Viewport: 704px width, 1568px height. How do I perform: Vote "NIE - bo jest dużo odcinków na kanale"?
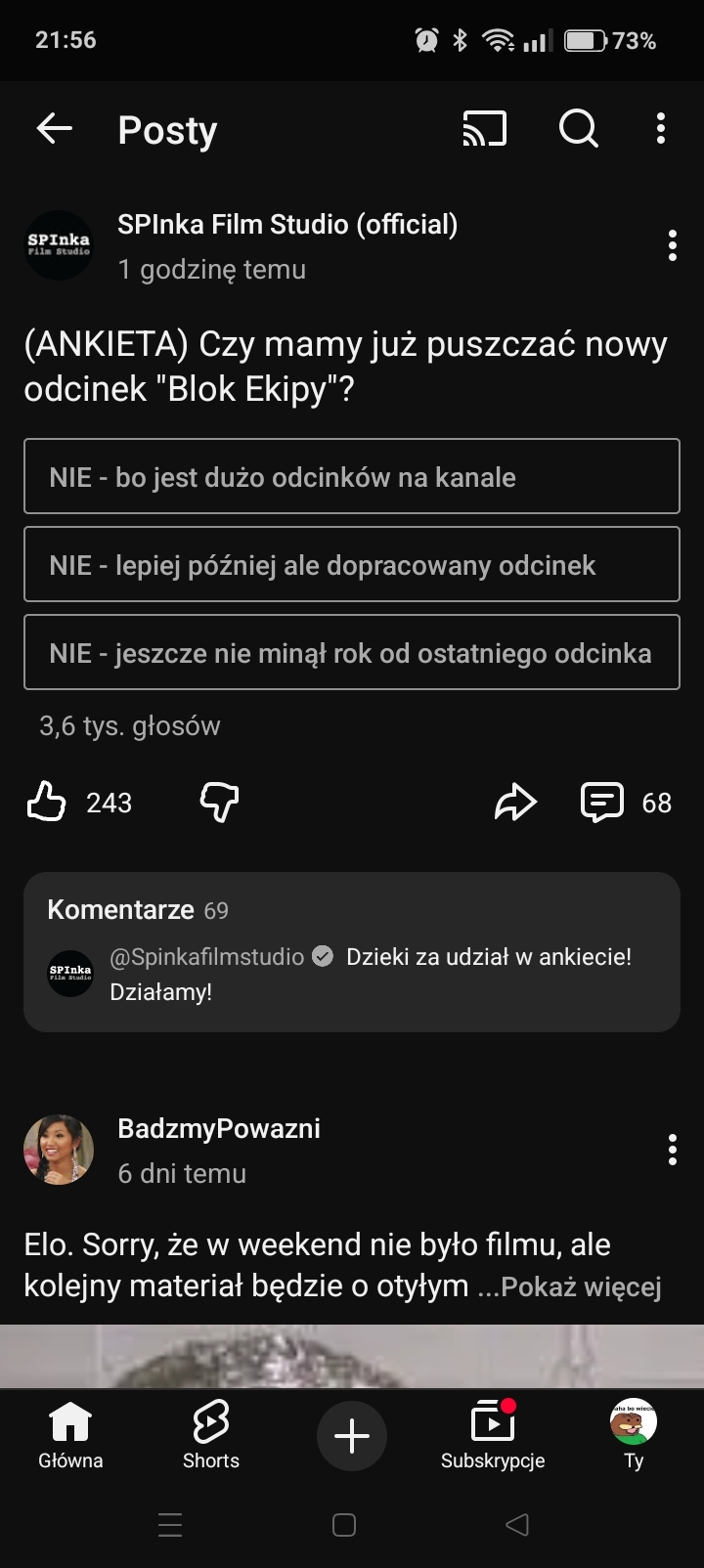[x=352, y=477]
